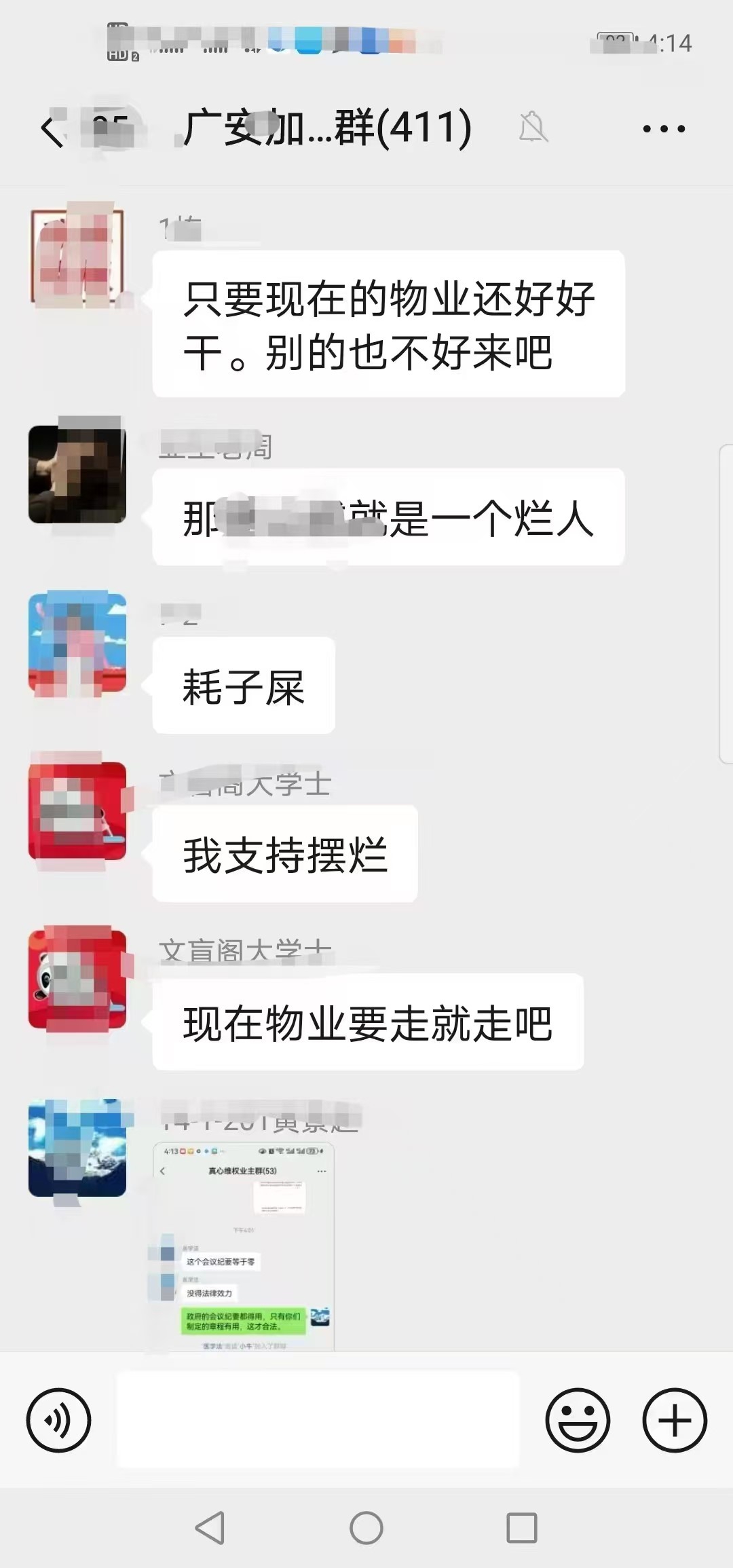Open the three-dot chat info menu

[x=663, y=128]
